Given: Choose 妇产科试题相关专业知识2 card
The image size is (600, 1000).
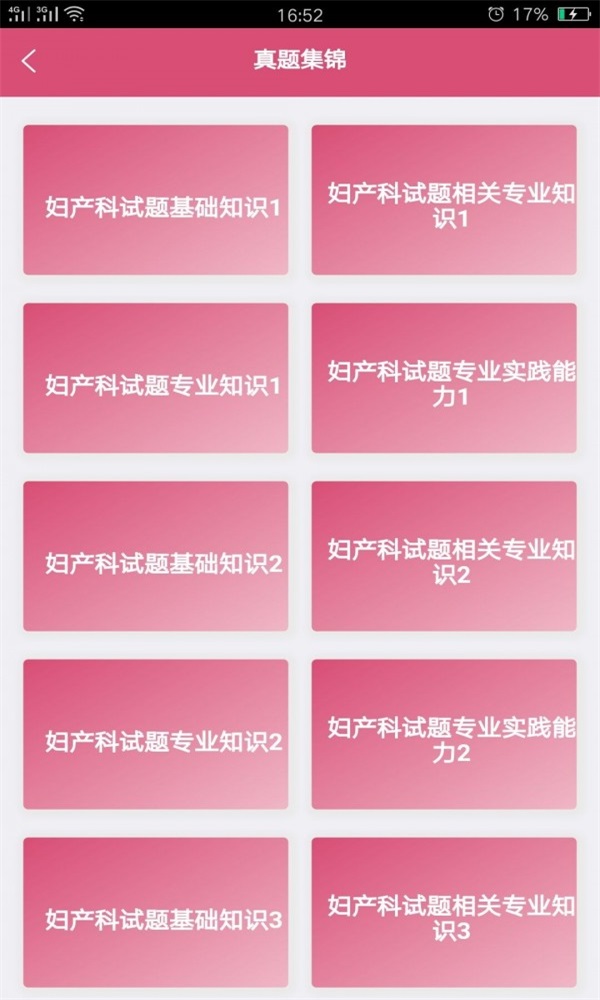Looking at the screenshot, I should [x=444, y=556].
